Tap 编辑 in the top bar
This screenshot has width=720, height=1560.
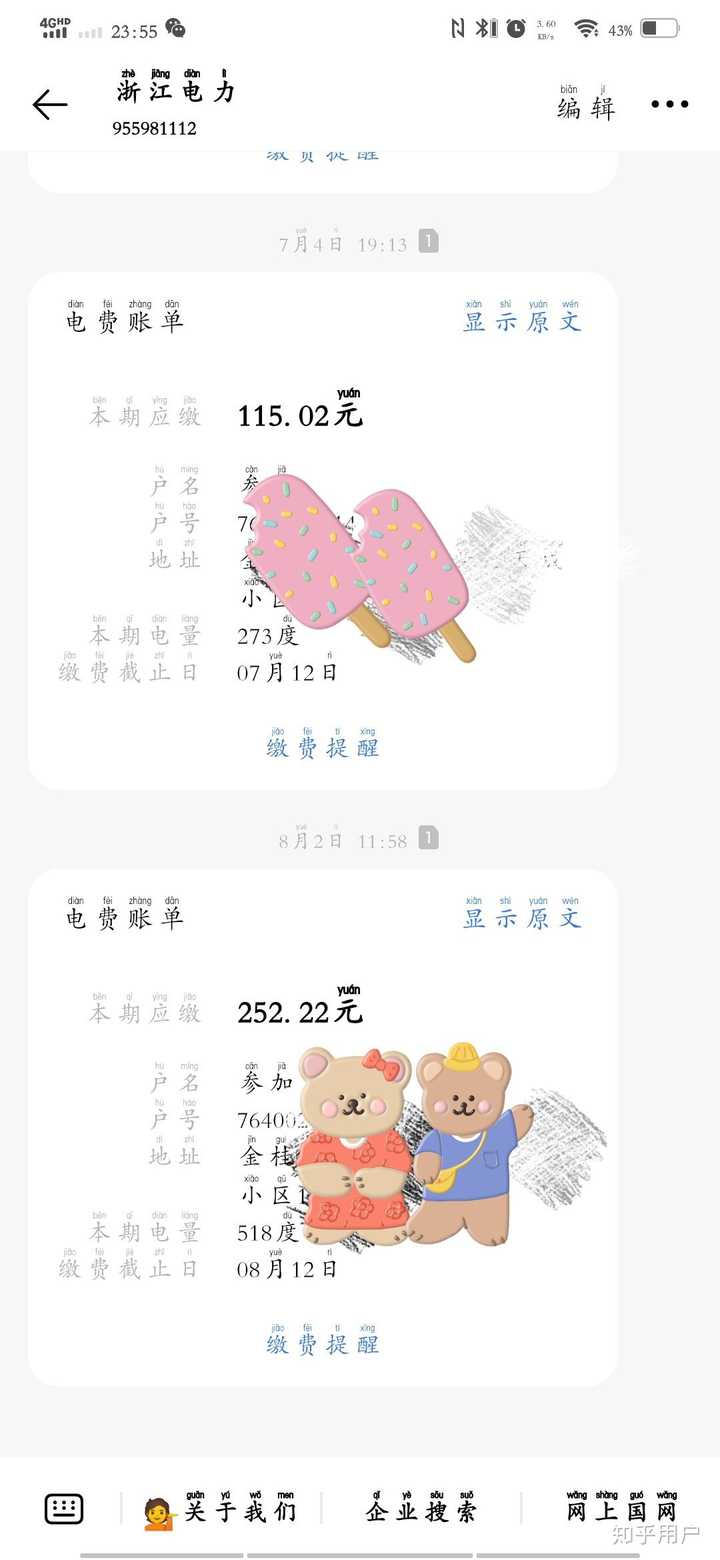tap(586, 104)
